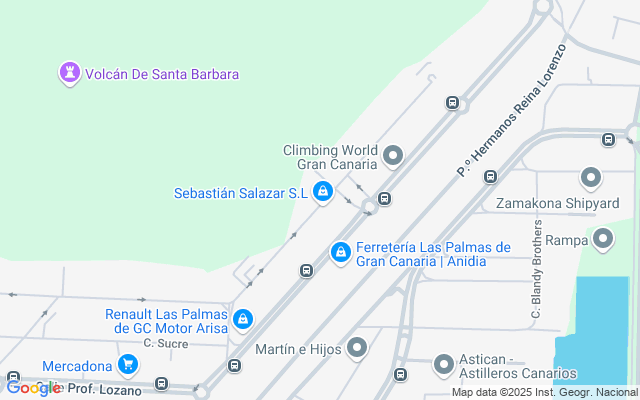Tap the Mercadona supermarket pin

tap(128, 365)
